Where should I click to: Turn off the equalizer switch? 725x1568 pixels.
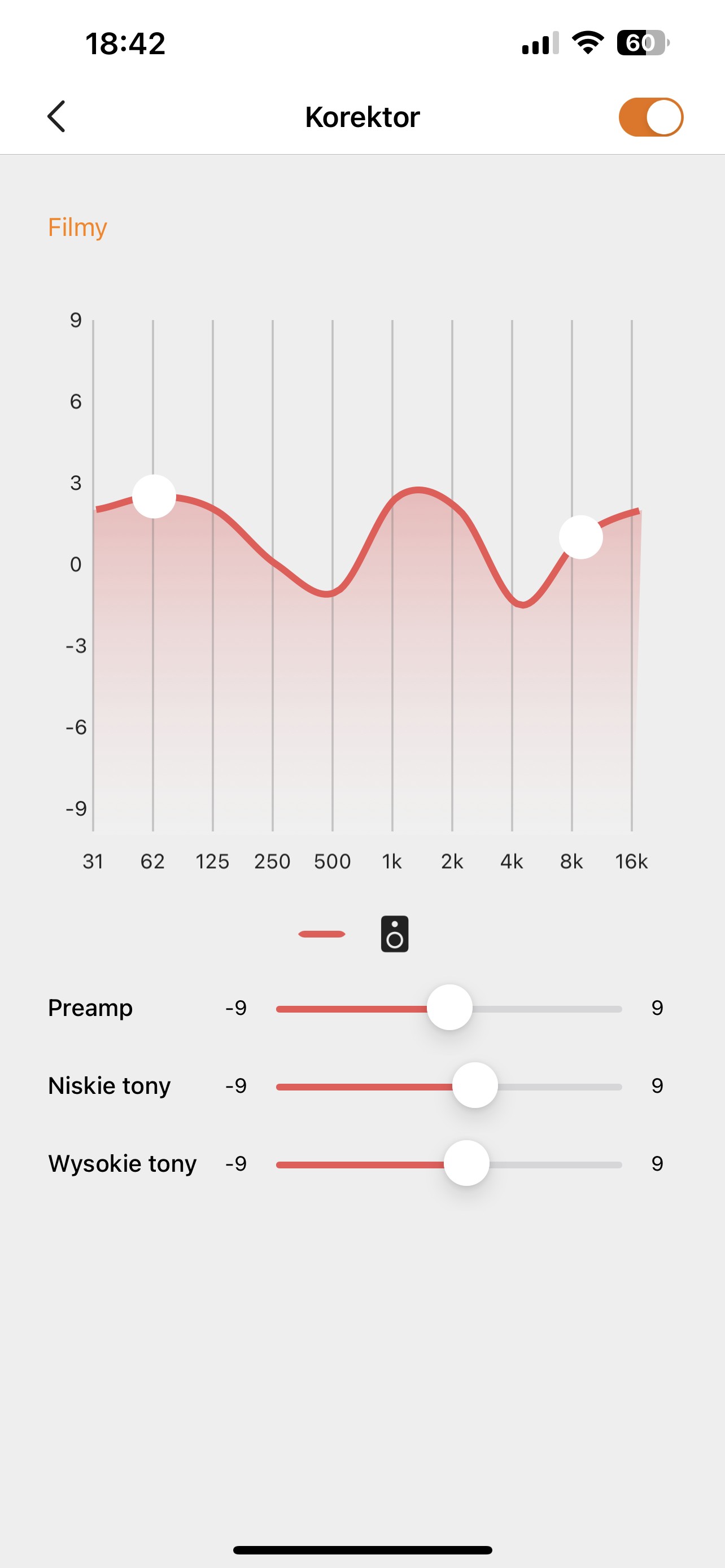coord(650,117)
